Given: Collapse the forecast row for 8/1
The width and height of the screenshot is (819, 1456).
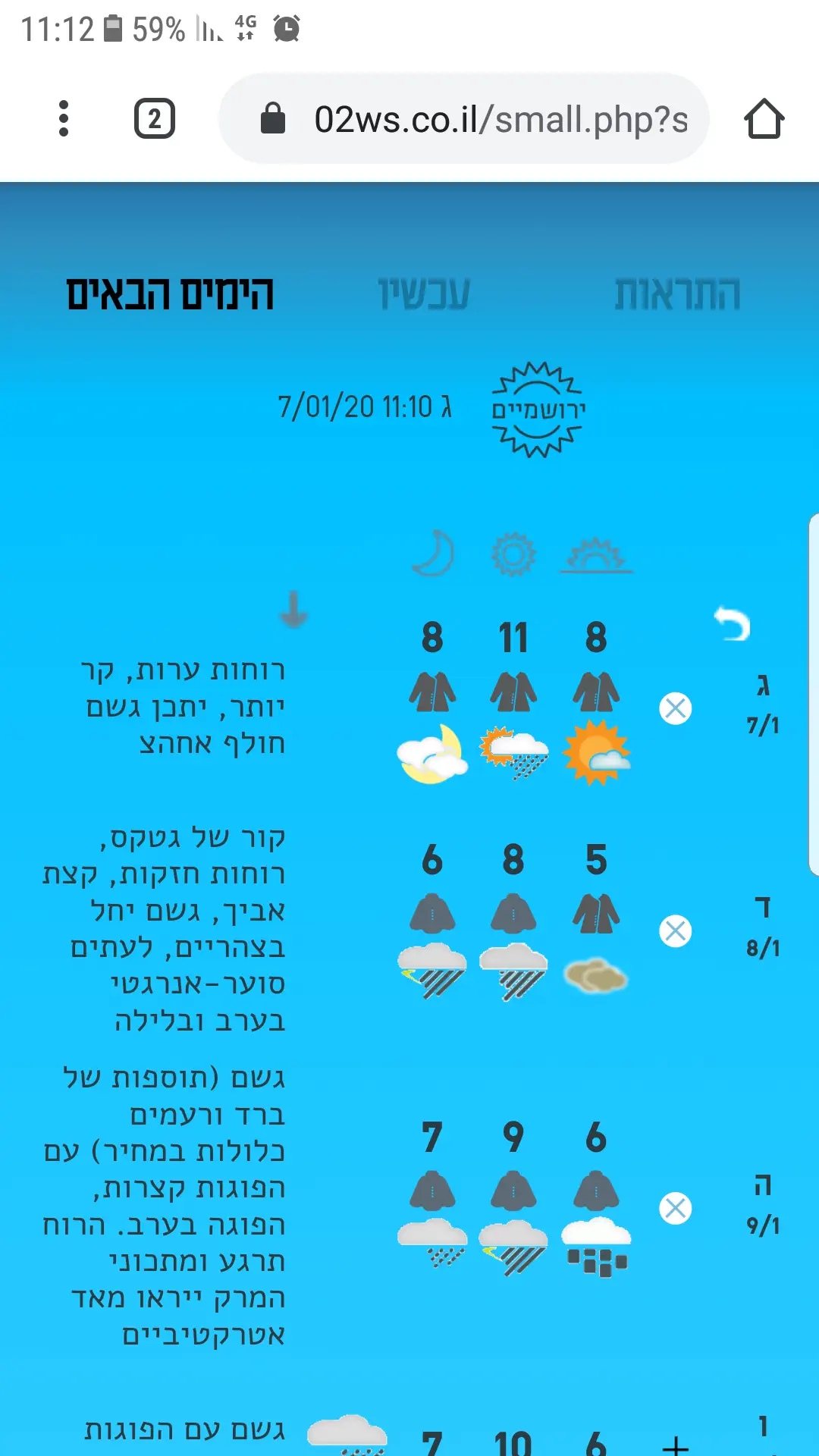Looking at the screenshot, I should tap(676, 931).
